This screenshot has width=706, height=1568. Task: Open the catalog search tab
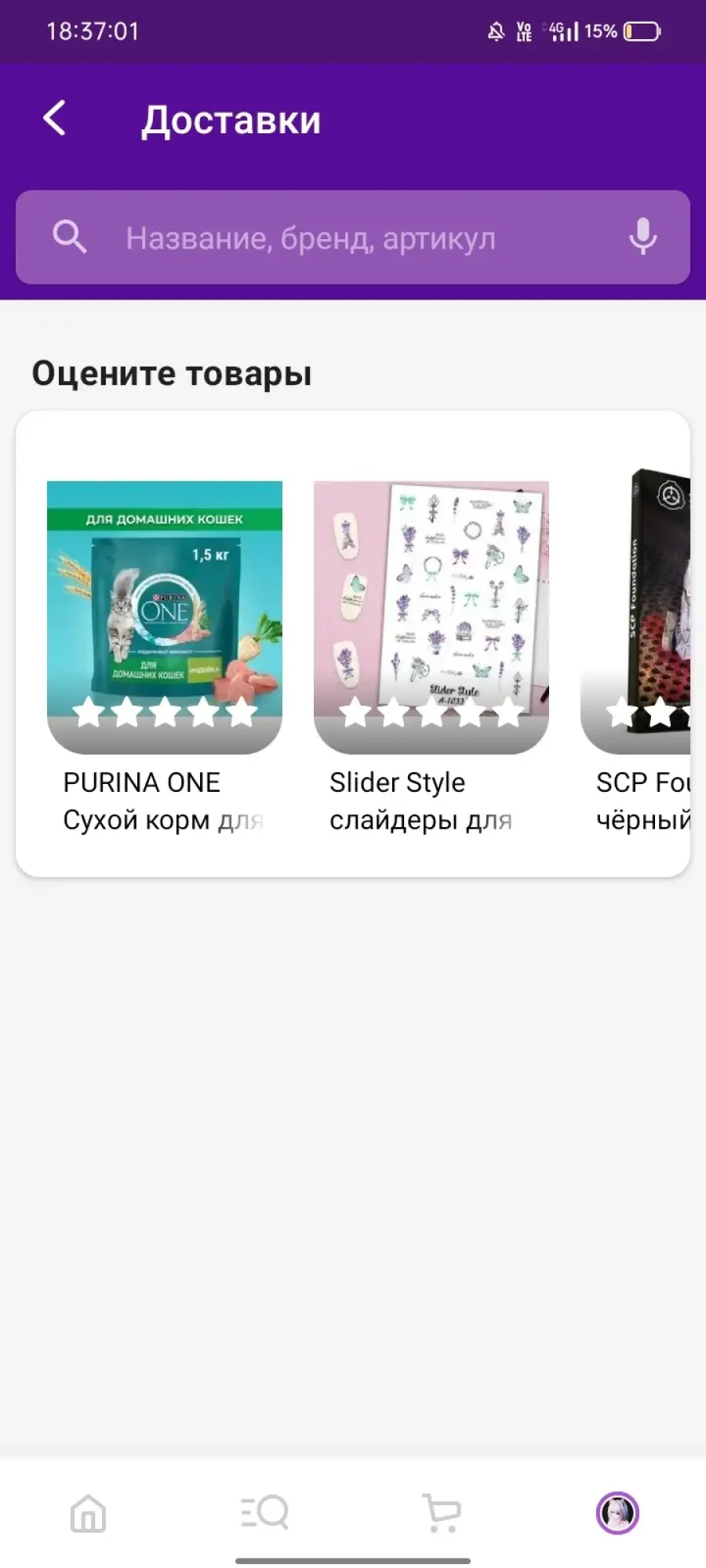pyautogui.click(x=265, y=1512)
